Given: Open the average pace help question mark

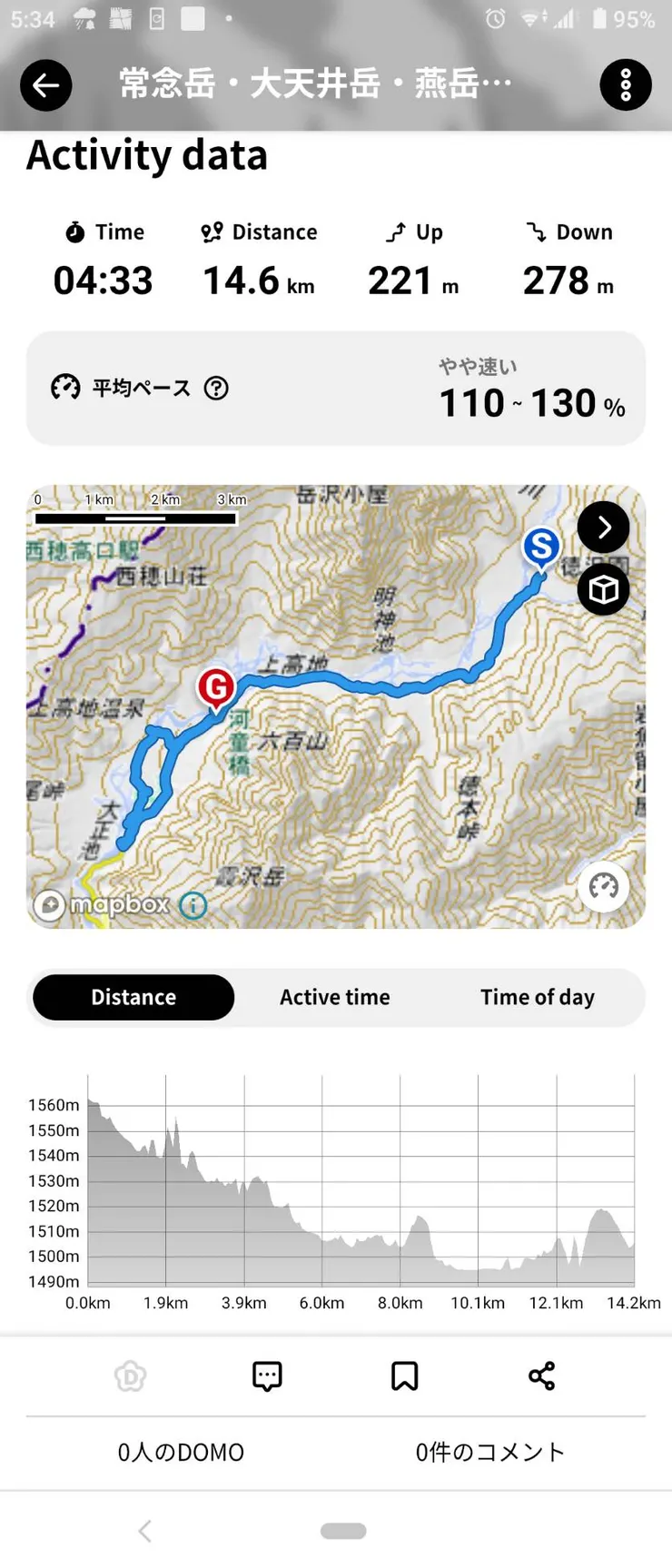Looking at the screenshot, I should pyautogui.click(x=218, y=390).
